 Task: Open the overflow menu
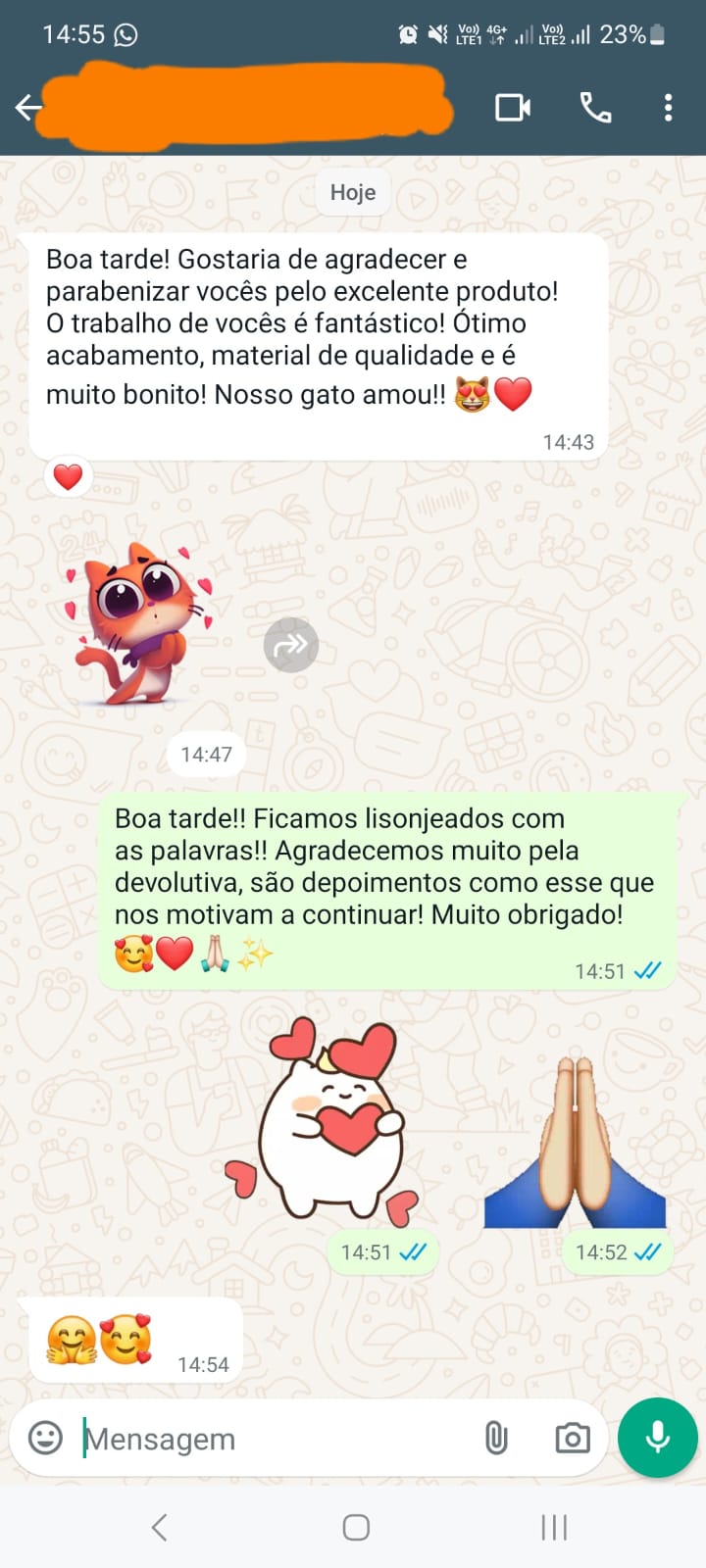668,107
